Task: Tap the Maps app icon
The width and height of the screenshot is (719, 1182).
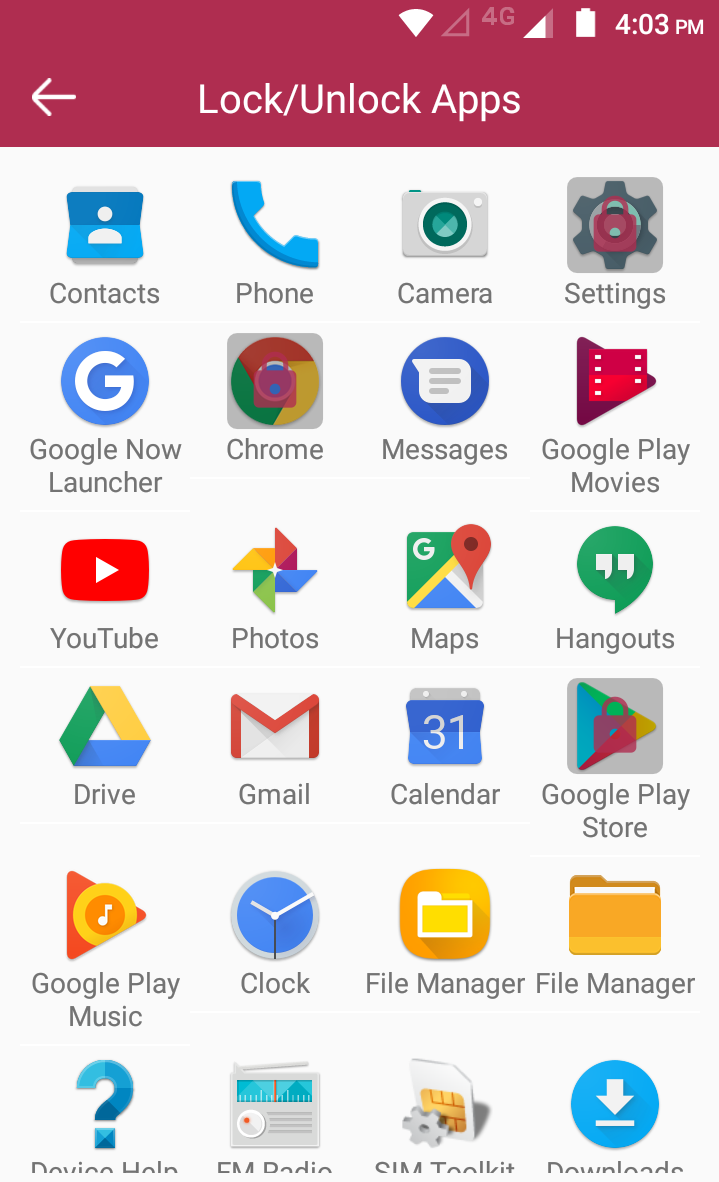Action: point(445,570)
